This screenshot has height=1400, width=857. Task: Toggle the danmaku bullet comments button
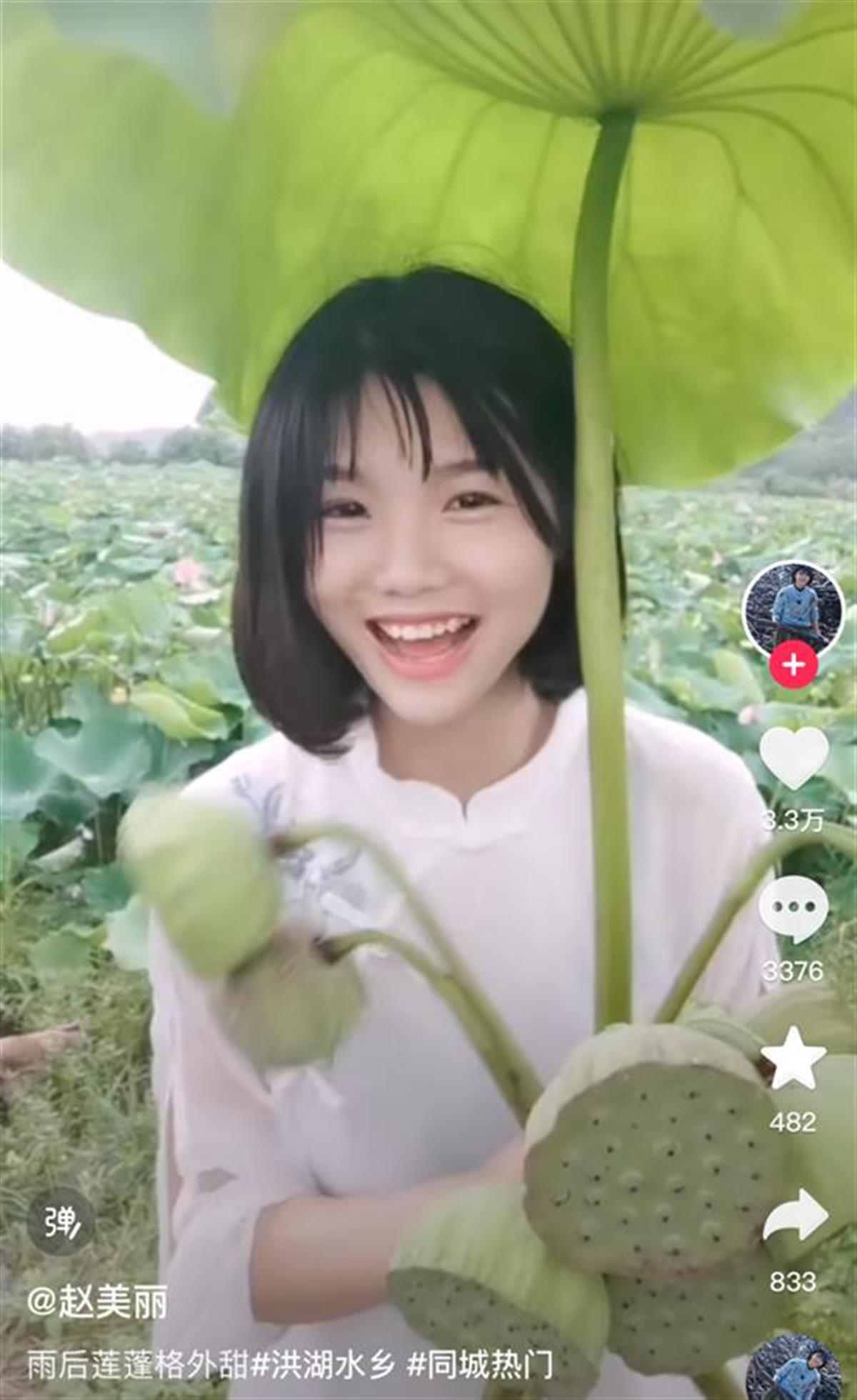[61, 1221]
